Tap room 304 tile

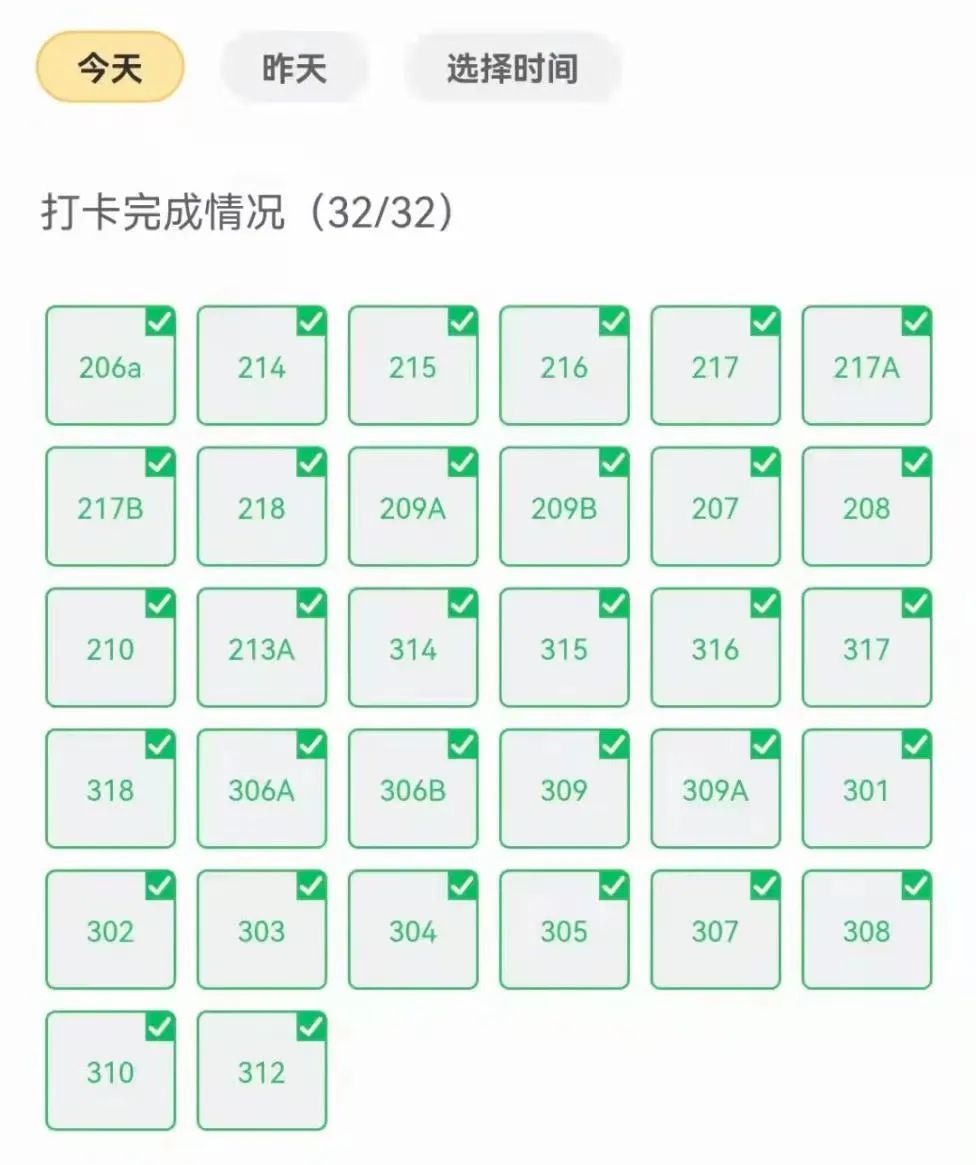point(413,931)
